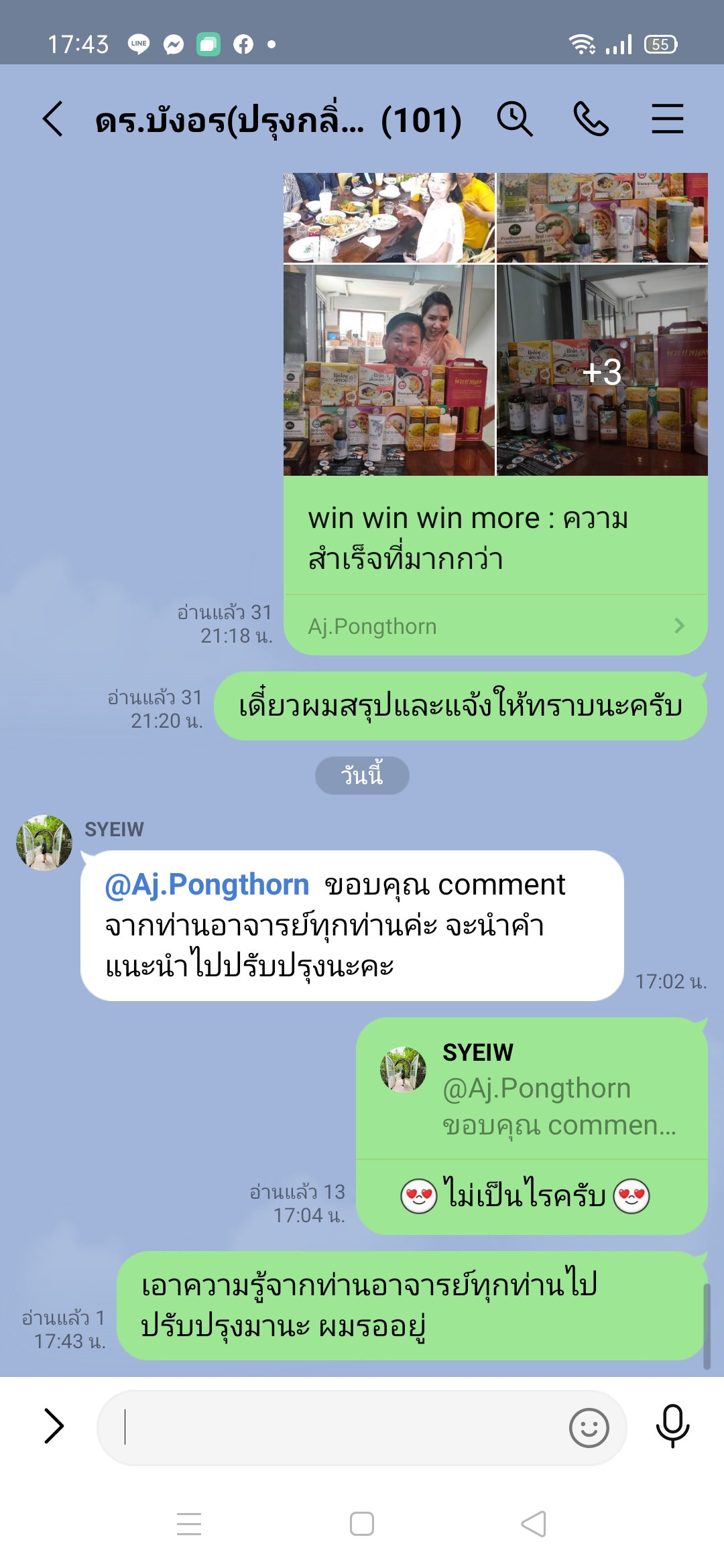The width and height of the screenshot is (724, 1568).
Task: Open the chat menu options
Action: pyautogui.click(x=667, y=119)
